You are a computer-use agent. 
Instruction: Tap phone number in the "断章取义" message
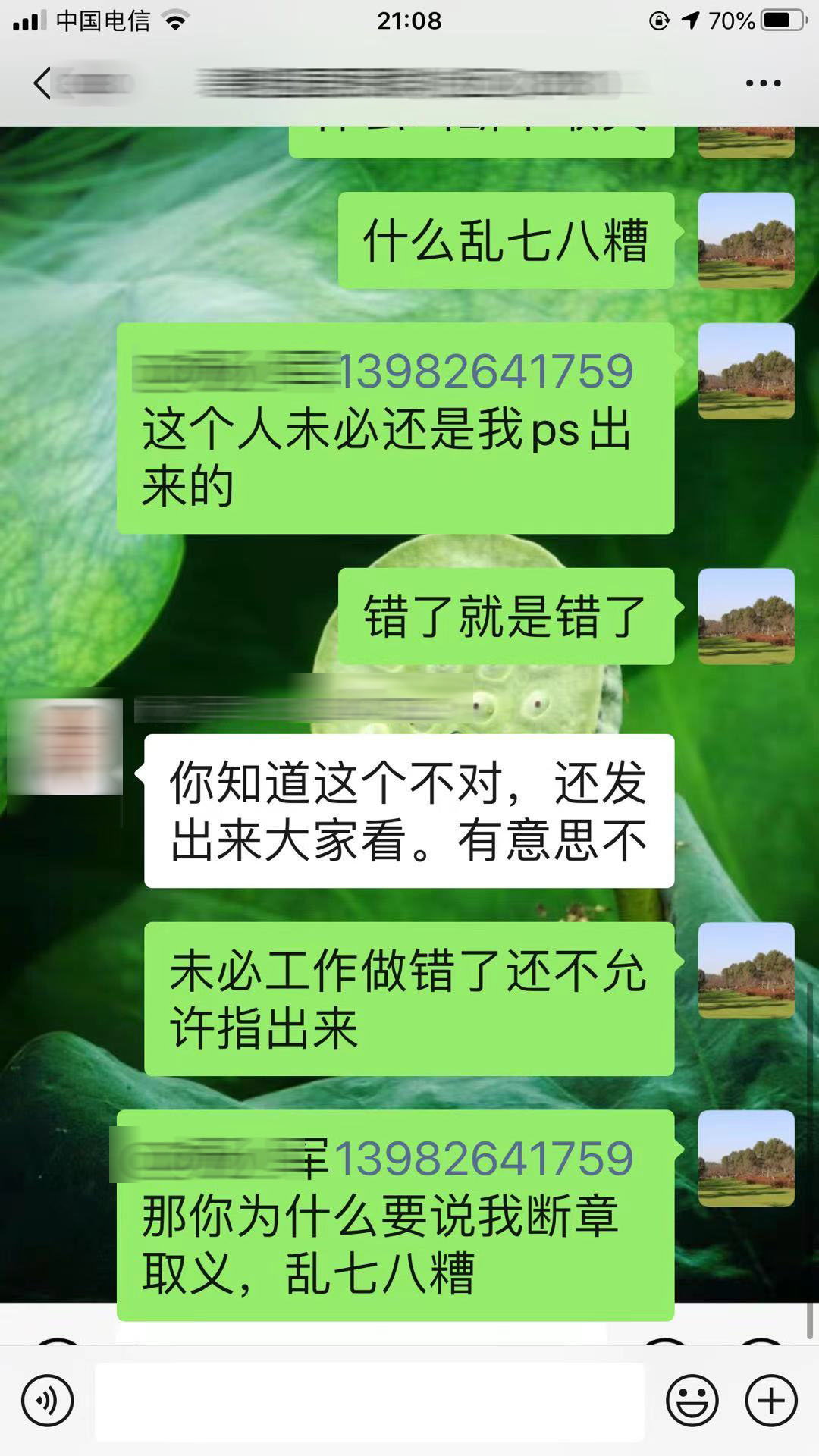[484, 1159]
